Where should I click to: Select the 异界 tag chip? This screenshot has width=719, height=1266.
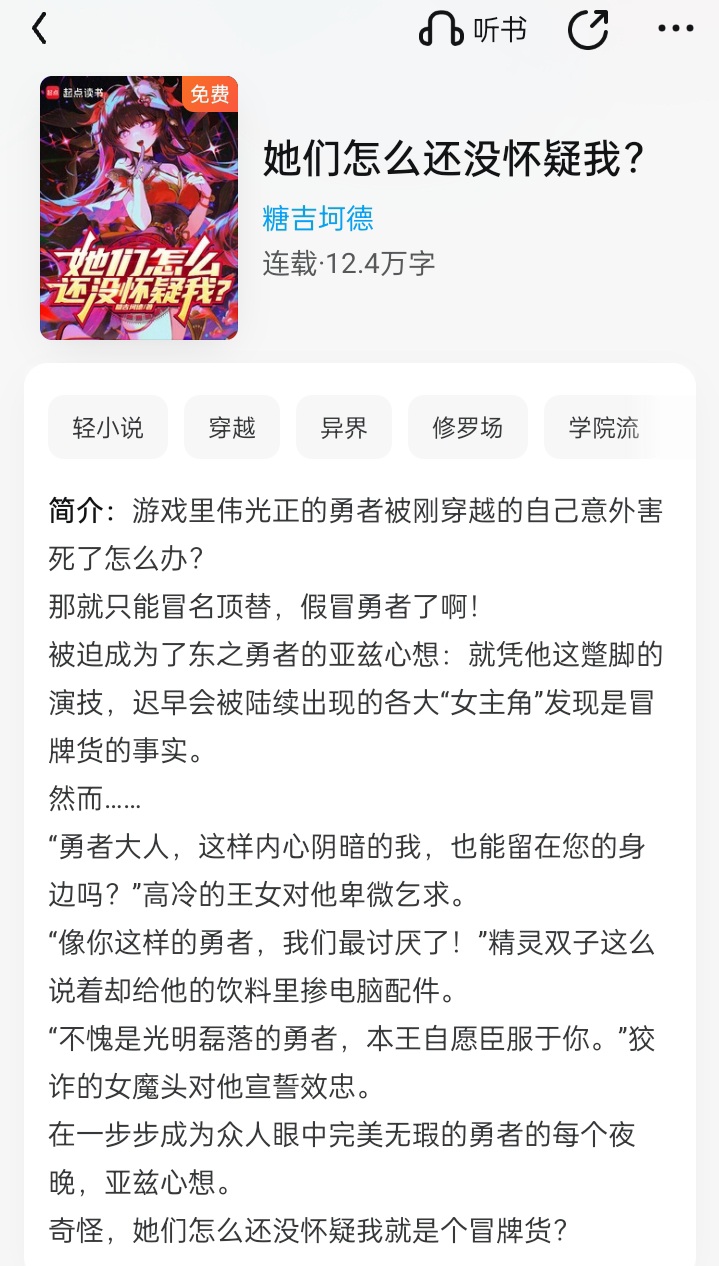[344, 428]
